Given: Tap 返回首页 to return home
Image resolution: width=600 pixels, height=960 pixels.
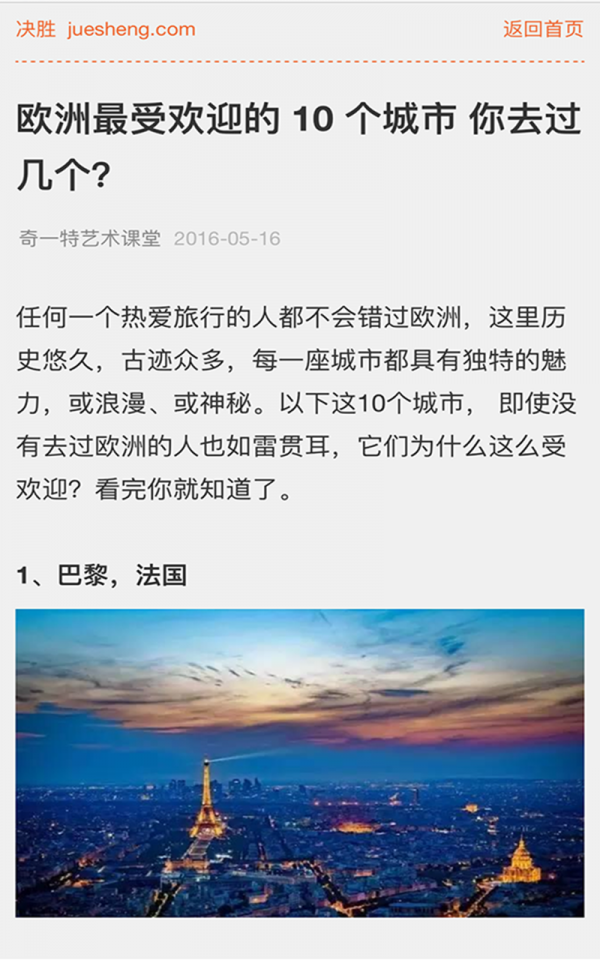Looking at the screenshot, I should [542, 29].
